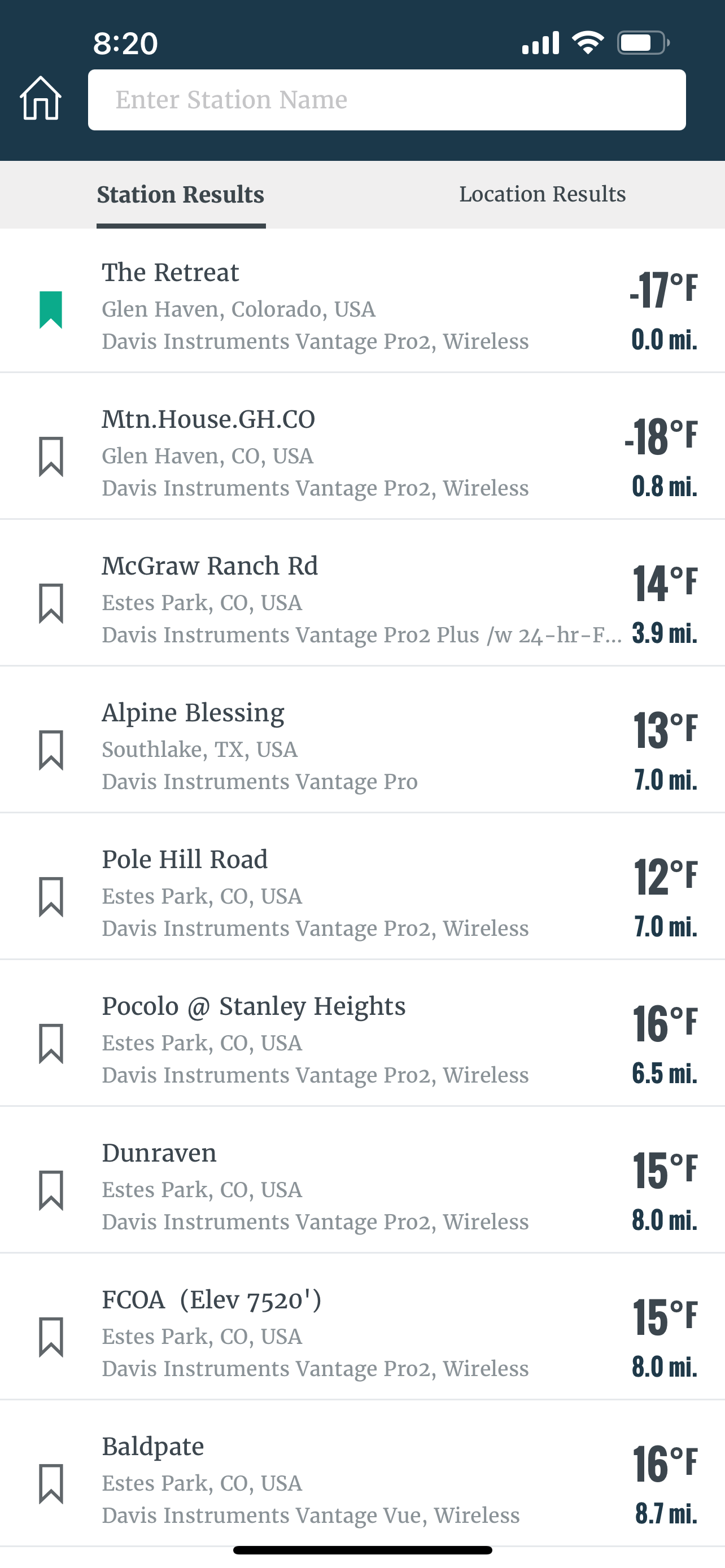Bookmark the Dunraven station
This screenshot has height=1568, width=725.
click(51, 1190)
